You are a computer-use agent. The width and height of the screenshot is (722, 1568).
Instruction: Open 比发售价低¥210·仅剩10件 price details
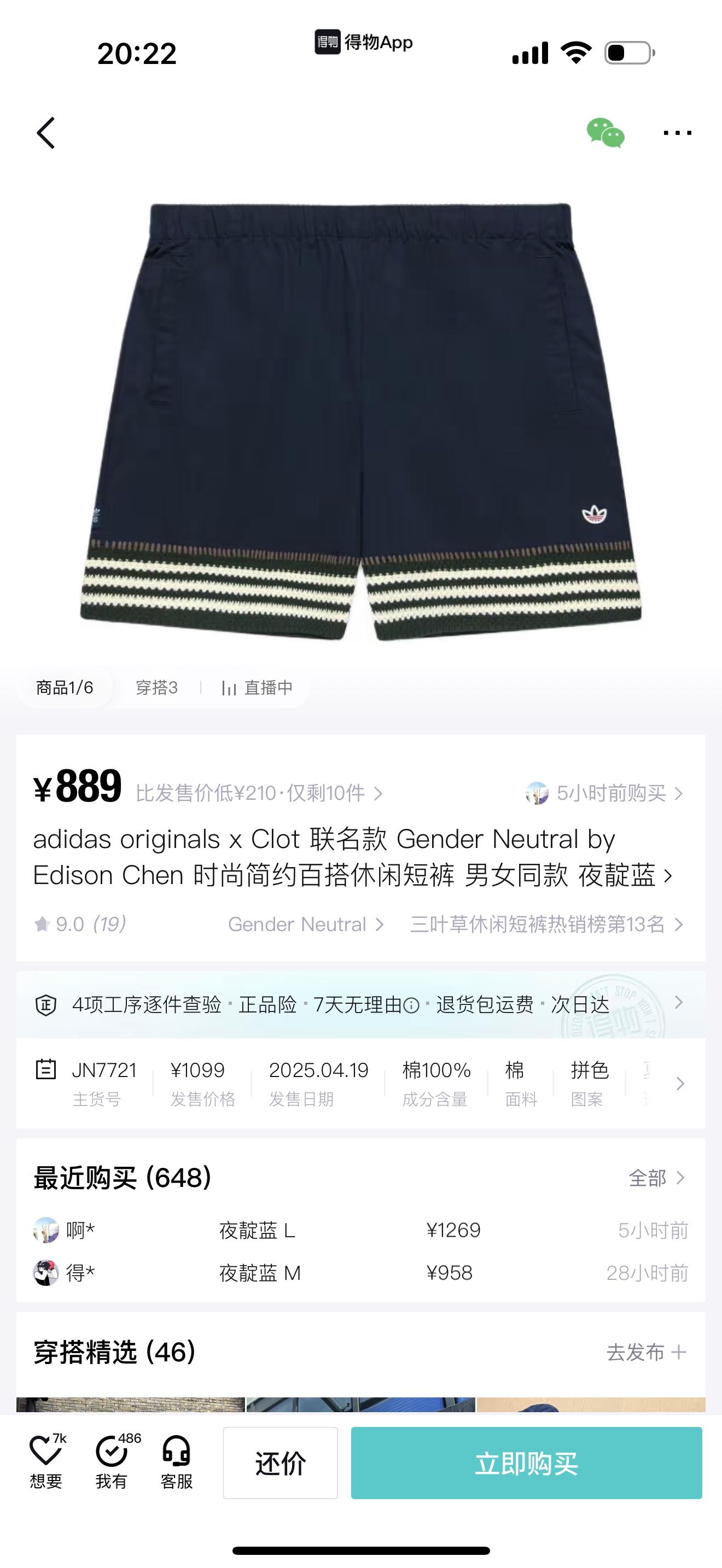(258, 793)
